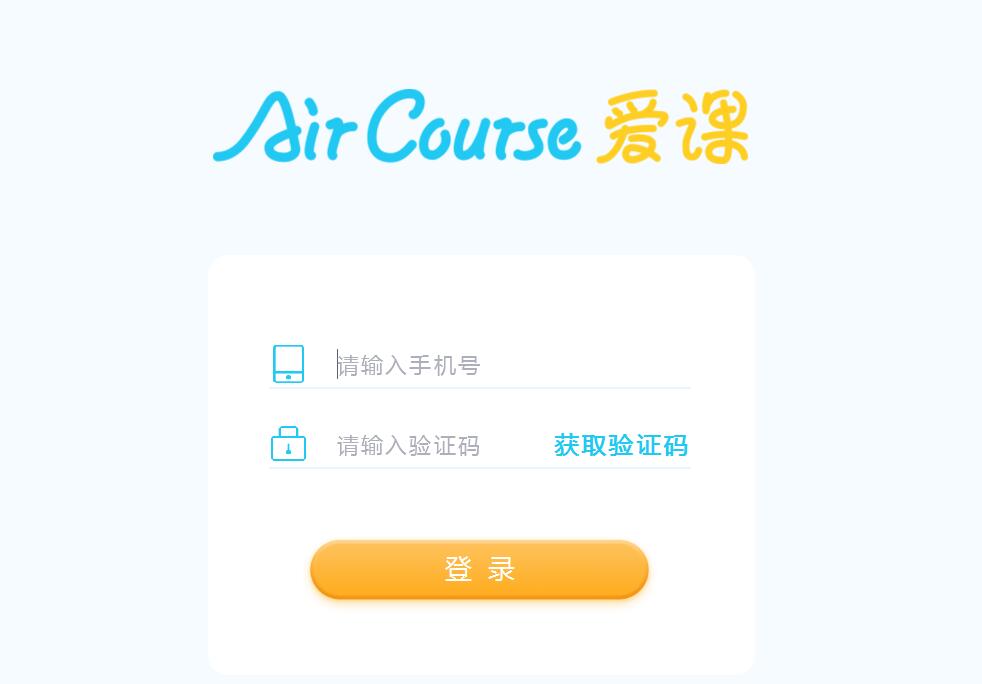Tap the orange 登录 login button
The width and height of the screenshot is (982, 684).
[x=479, y=569]
